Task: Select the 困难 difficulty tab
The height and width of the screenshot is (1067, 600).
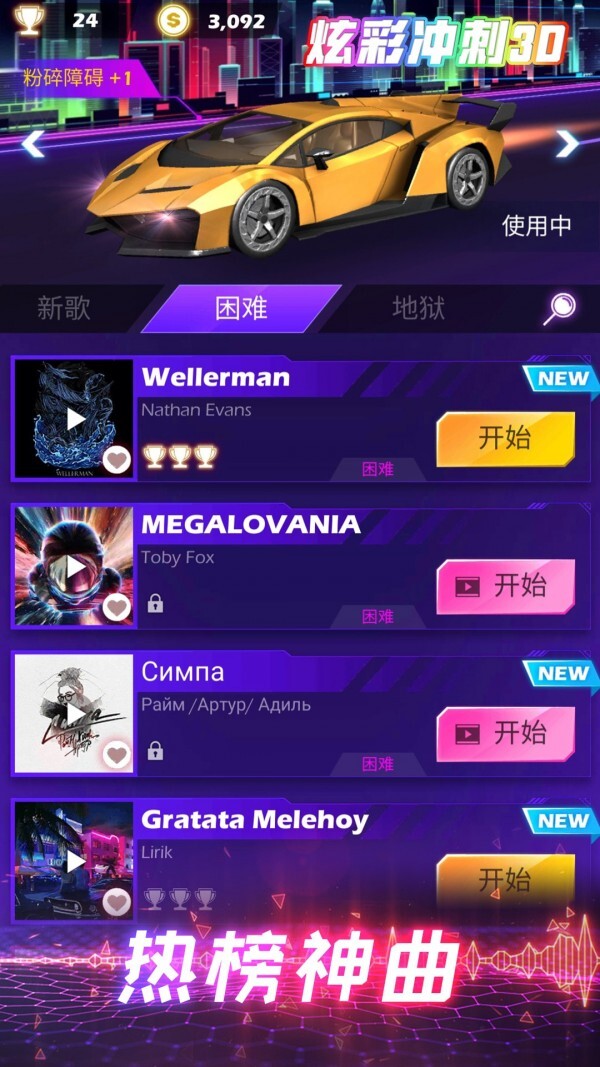Action: coord(241,308)
